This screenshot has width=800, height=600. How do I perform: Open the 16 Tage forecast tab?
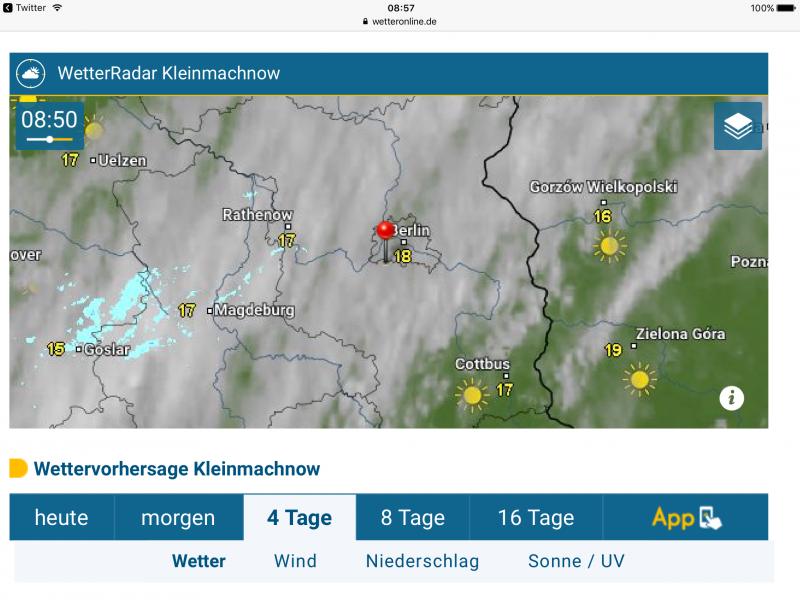(x=536, y=518)
